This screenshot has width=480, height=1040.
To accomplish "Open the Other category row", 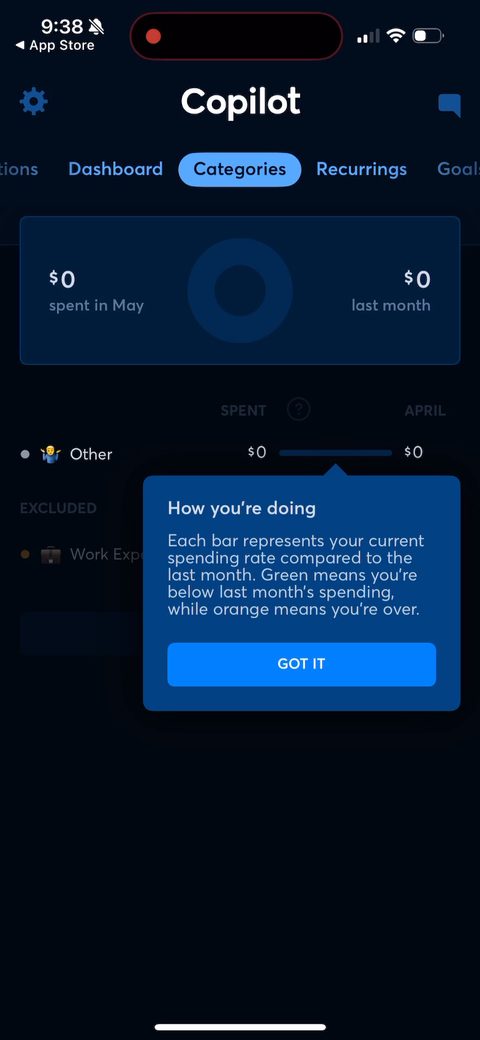I will pyautogui.click(x=240, y=454).
